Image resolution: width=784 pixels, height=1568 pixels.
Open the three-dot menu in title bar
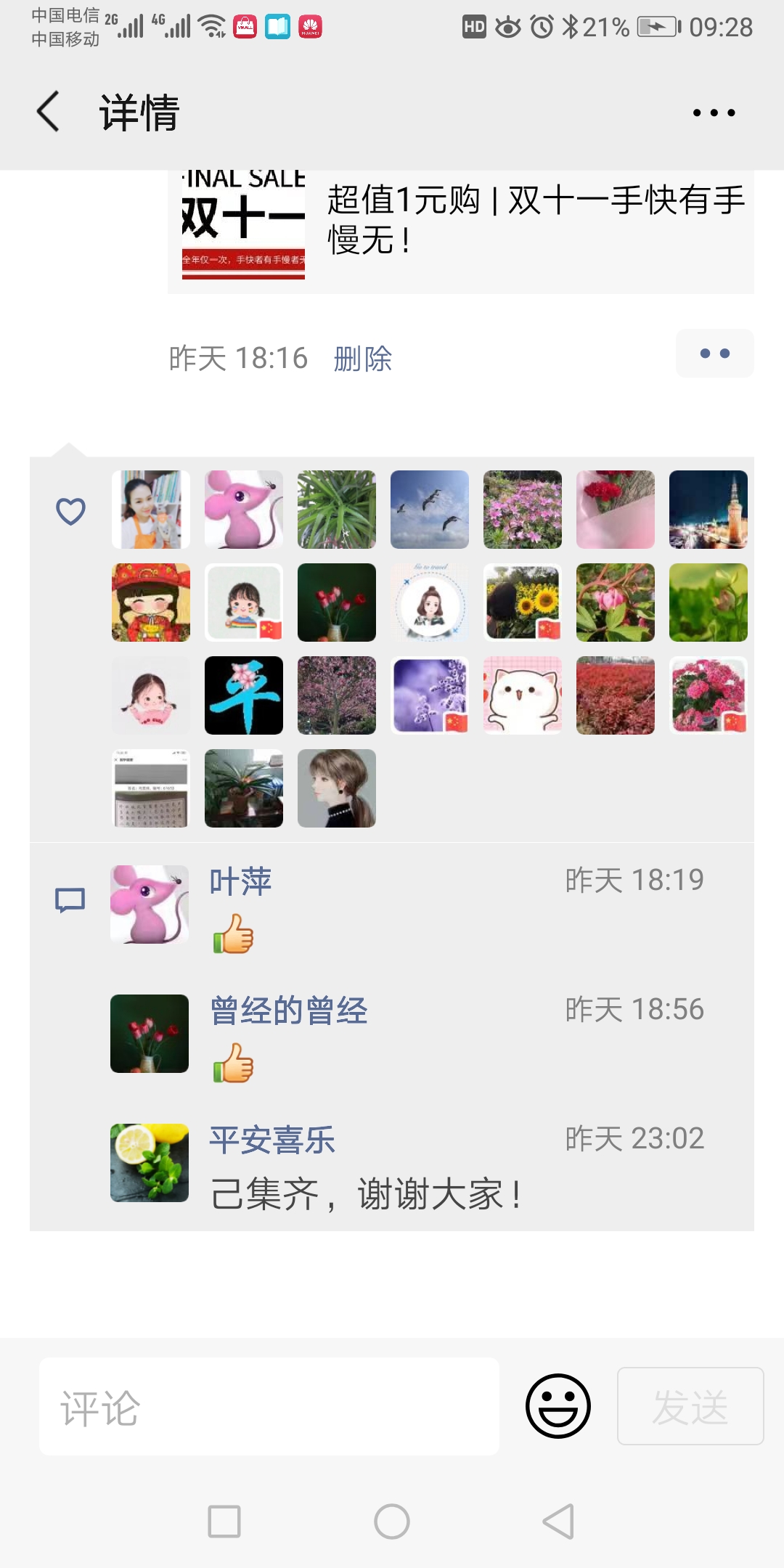(714, 113)
